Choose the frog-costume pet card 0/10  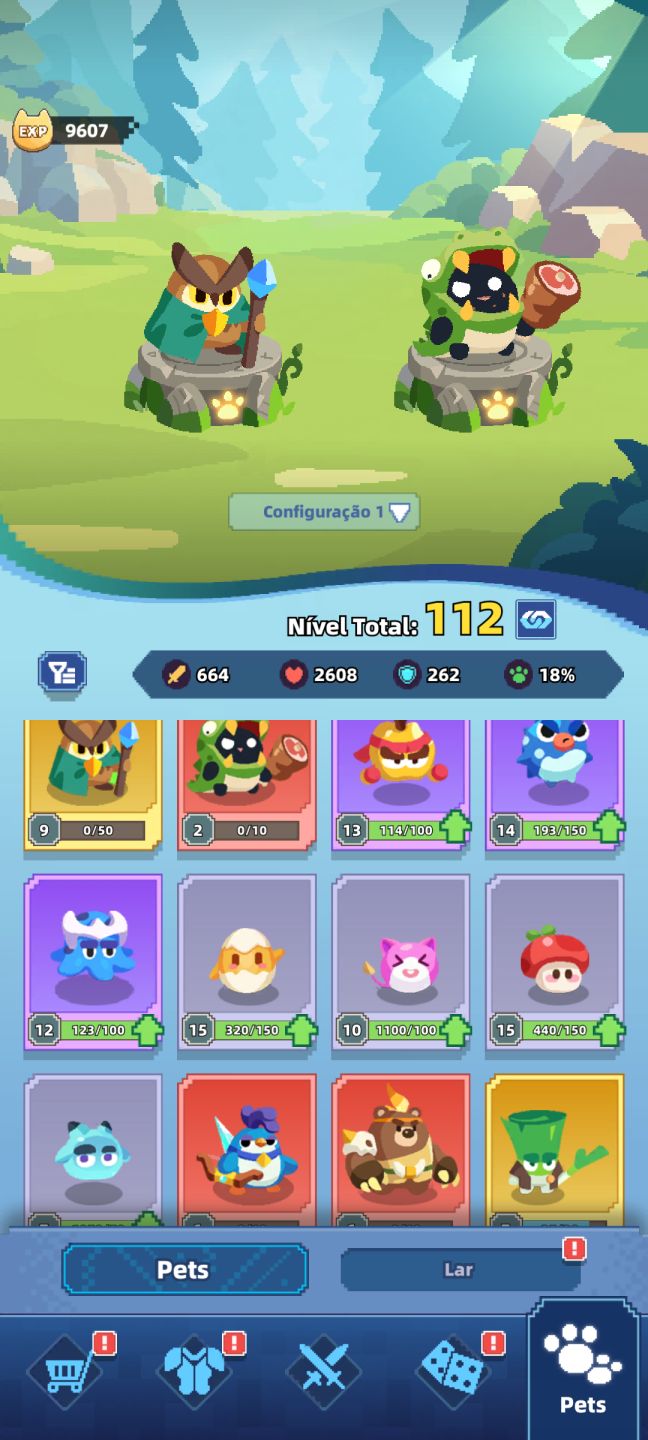tap(247, 785)
